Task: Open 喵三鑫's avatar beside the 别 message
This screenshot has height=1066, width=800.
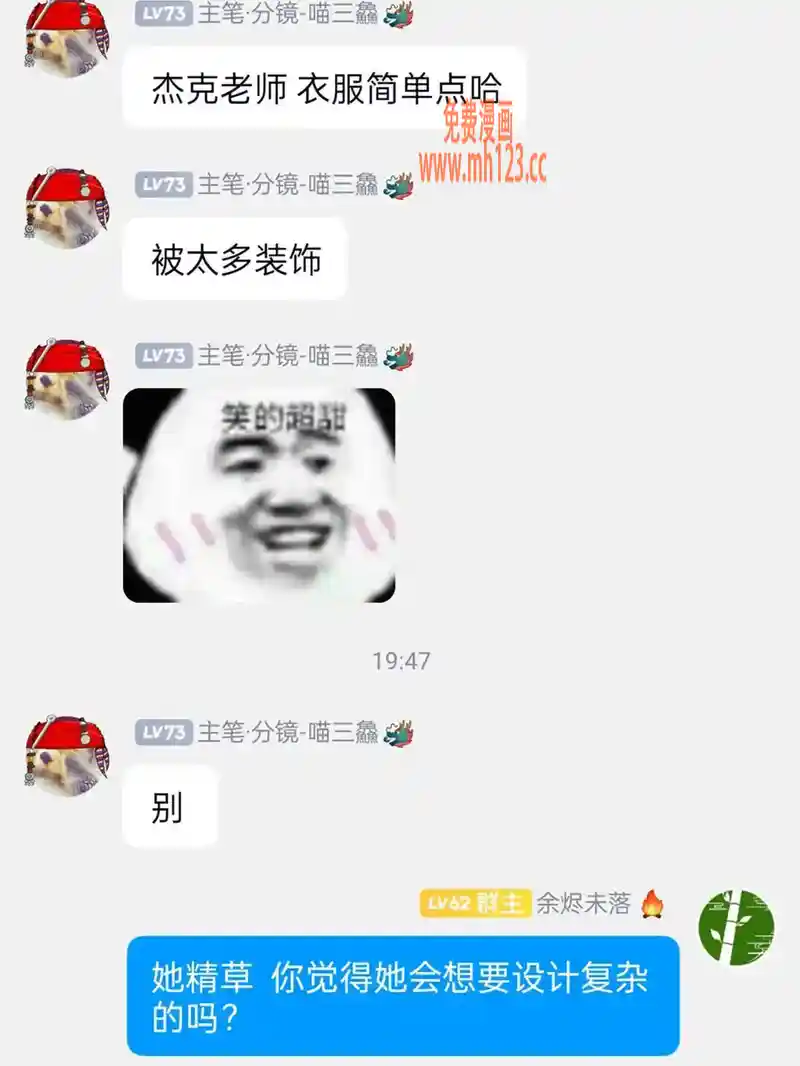Action: [x=66, y=755]
